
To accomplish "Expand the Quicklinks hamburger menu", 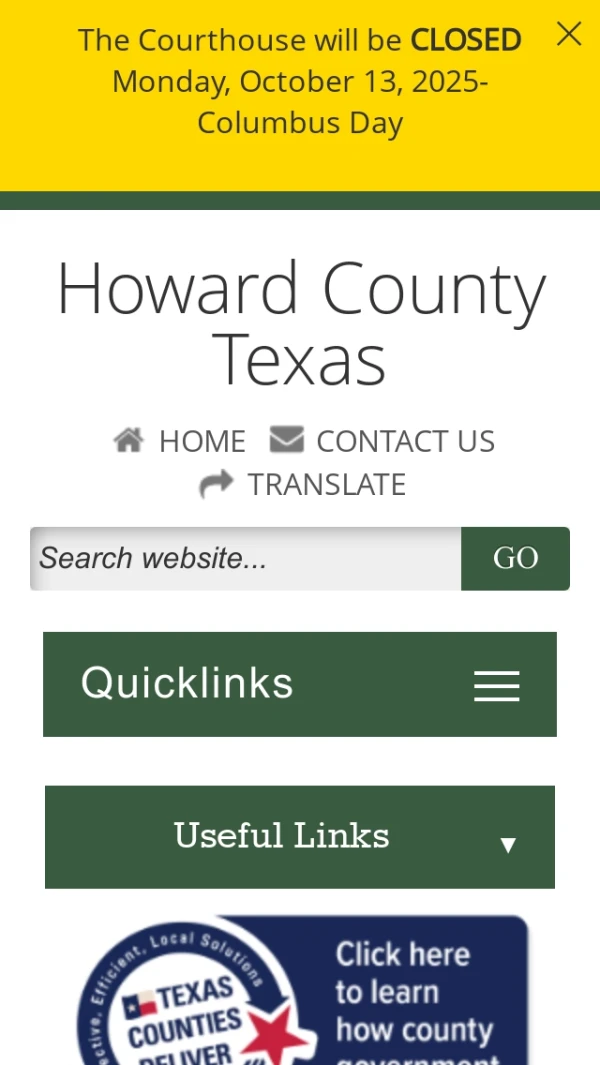I will point(496,685).
